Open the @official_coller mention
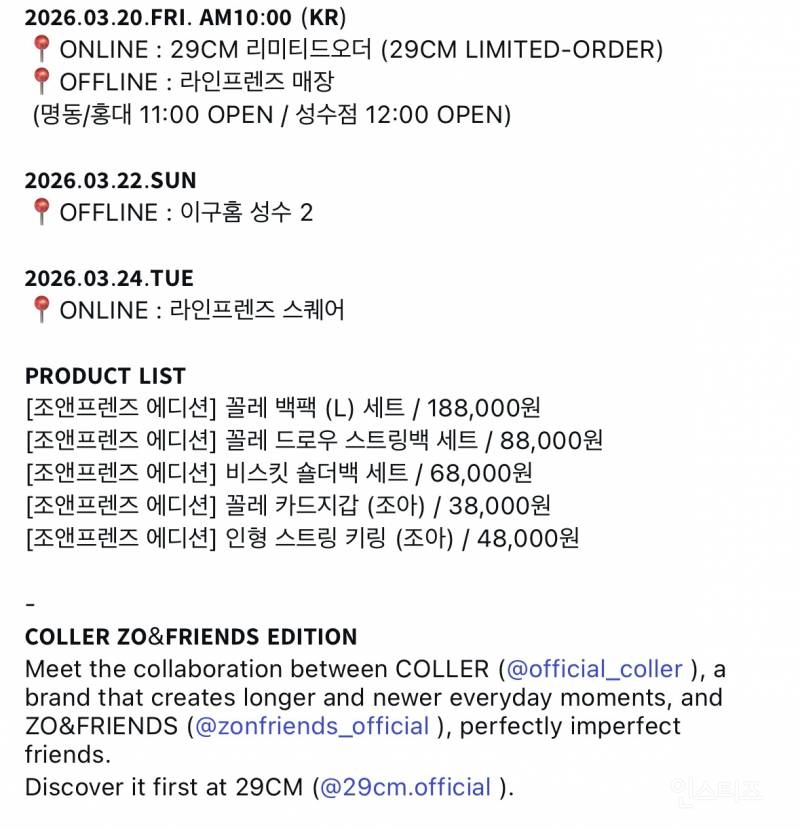This screenshot has width=800, height=830. point(595,669)
